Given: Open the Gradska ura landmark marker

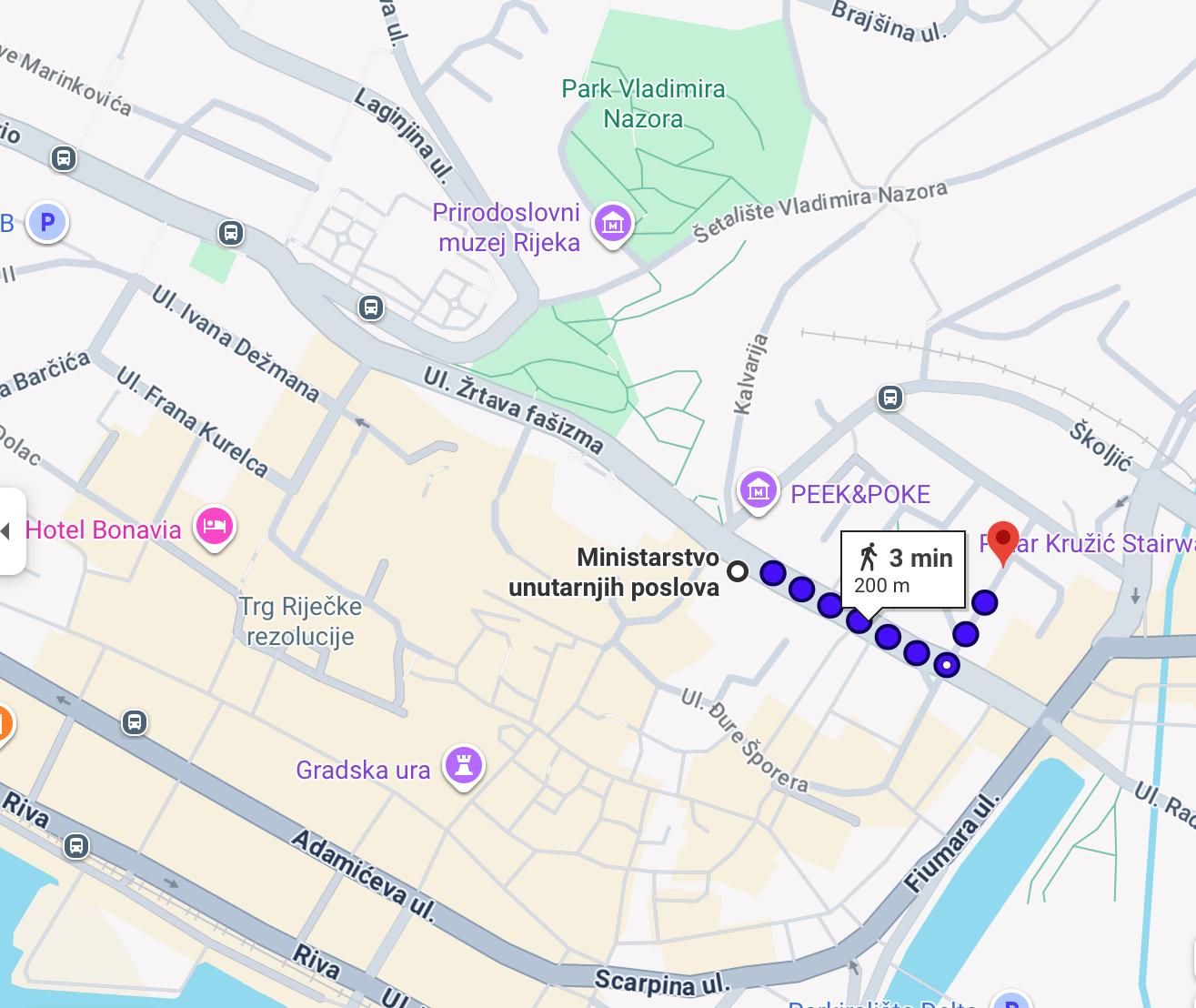Looking at the screenshot, I should tap(463, 767).
